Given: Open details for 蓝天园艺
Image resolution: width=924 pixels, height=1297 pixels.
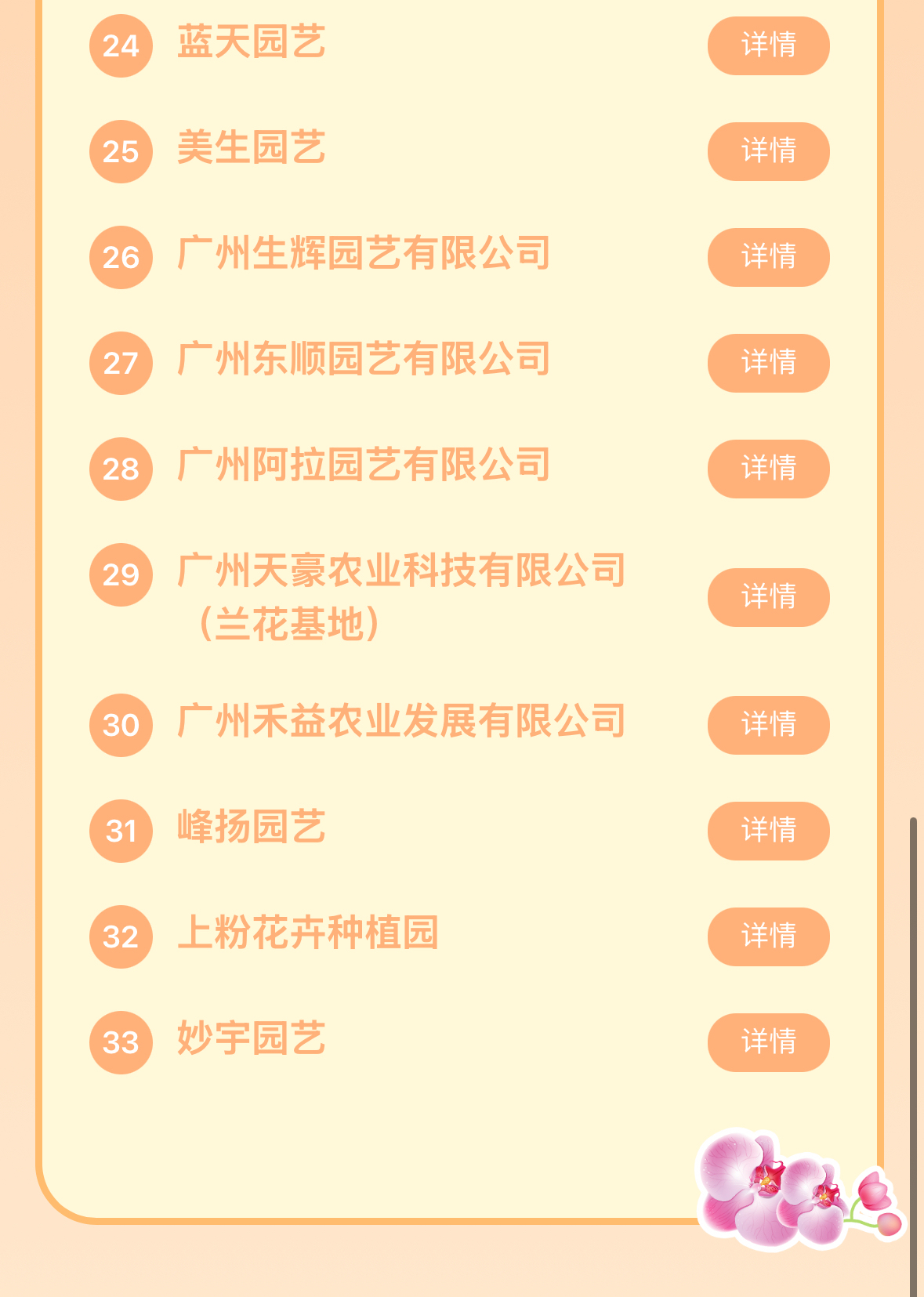Looking at the screenshot, I should [x=768, y=45].
